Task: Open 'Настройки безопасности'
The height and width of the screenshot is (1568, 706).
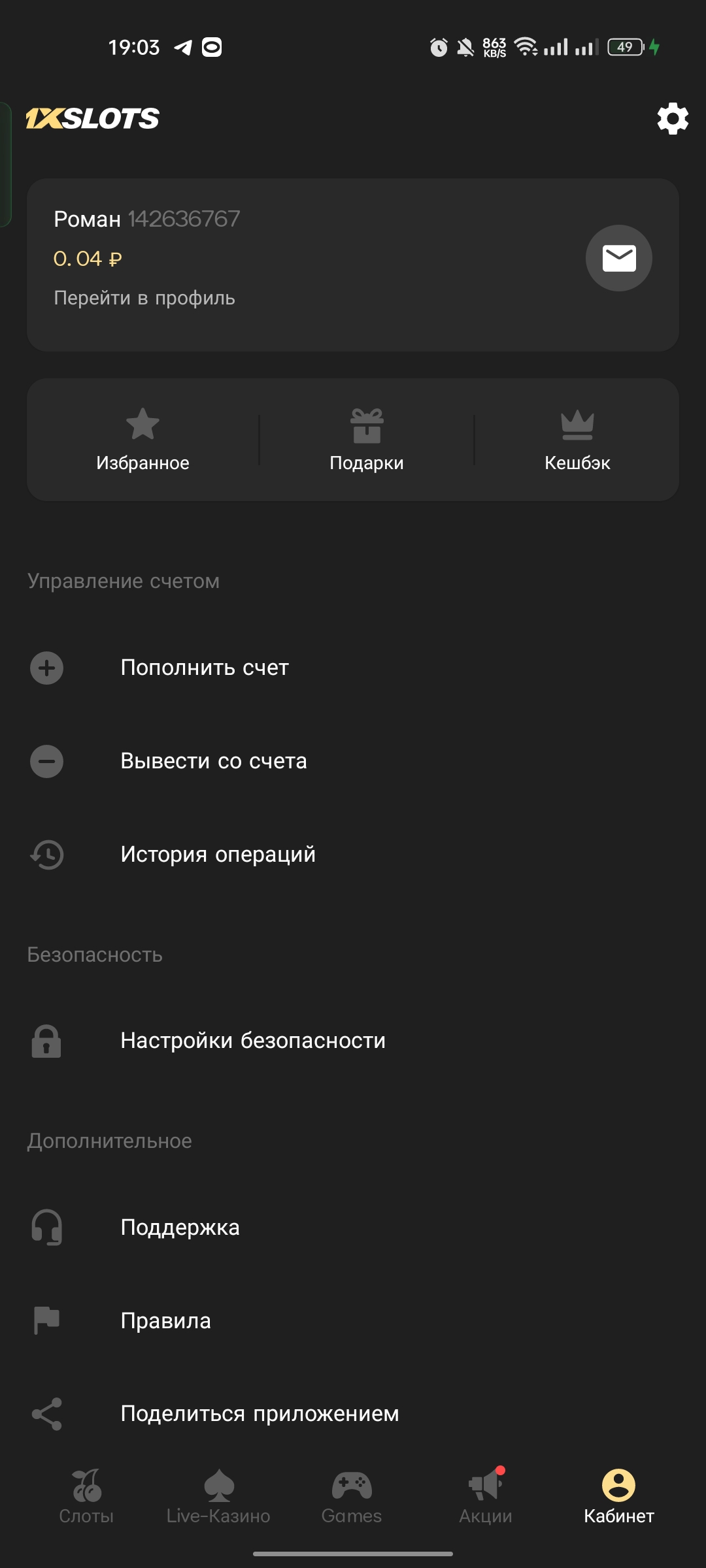Action: click(253, 1041)
